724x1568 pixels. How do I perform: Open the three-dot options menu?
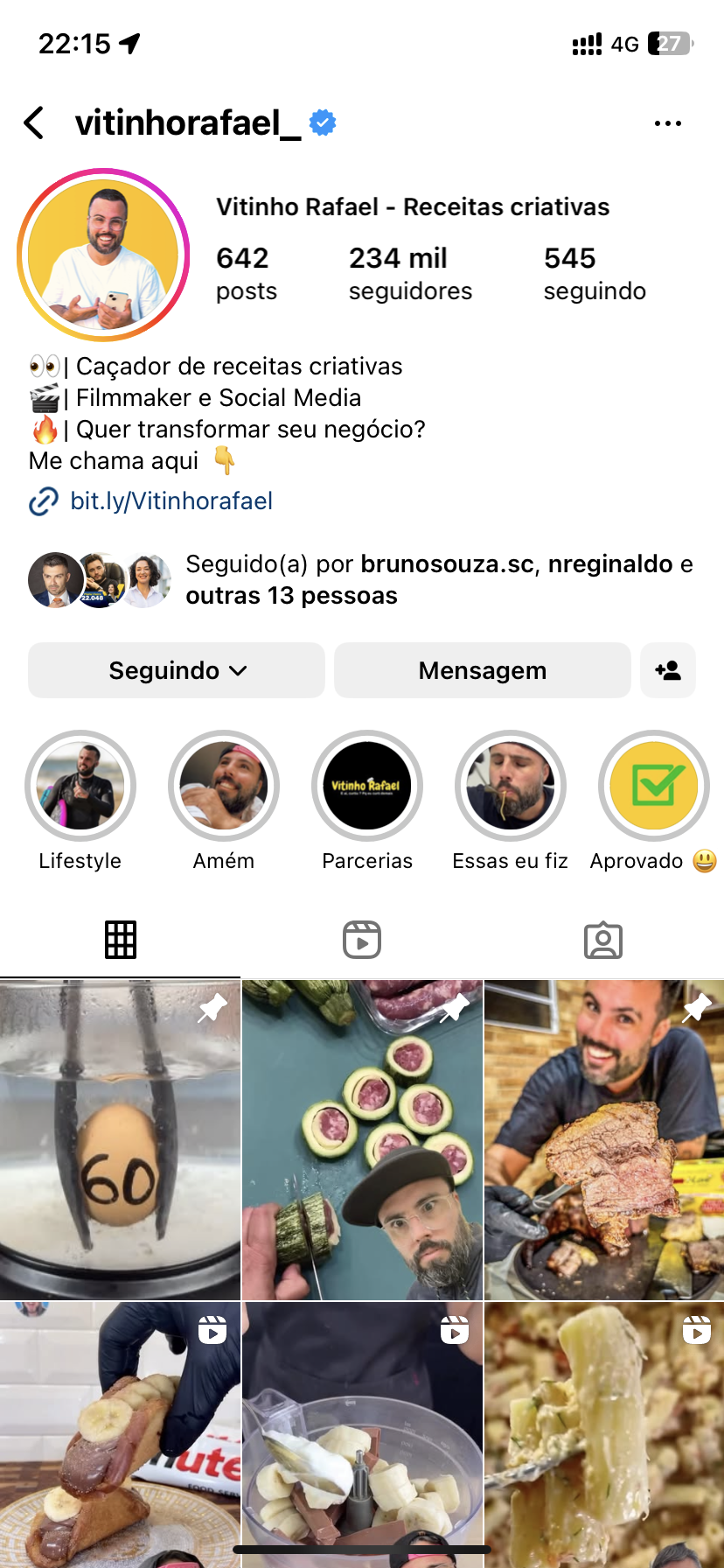pyautogui.click(x=667, y=123)
